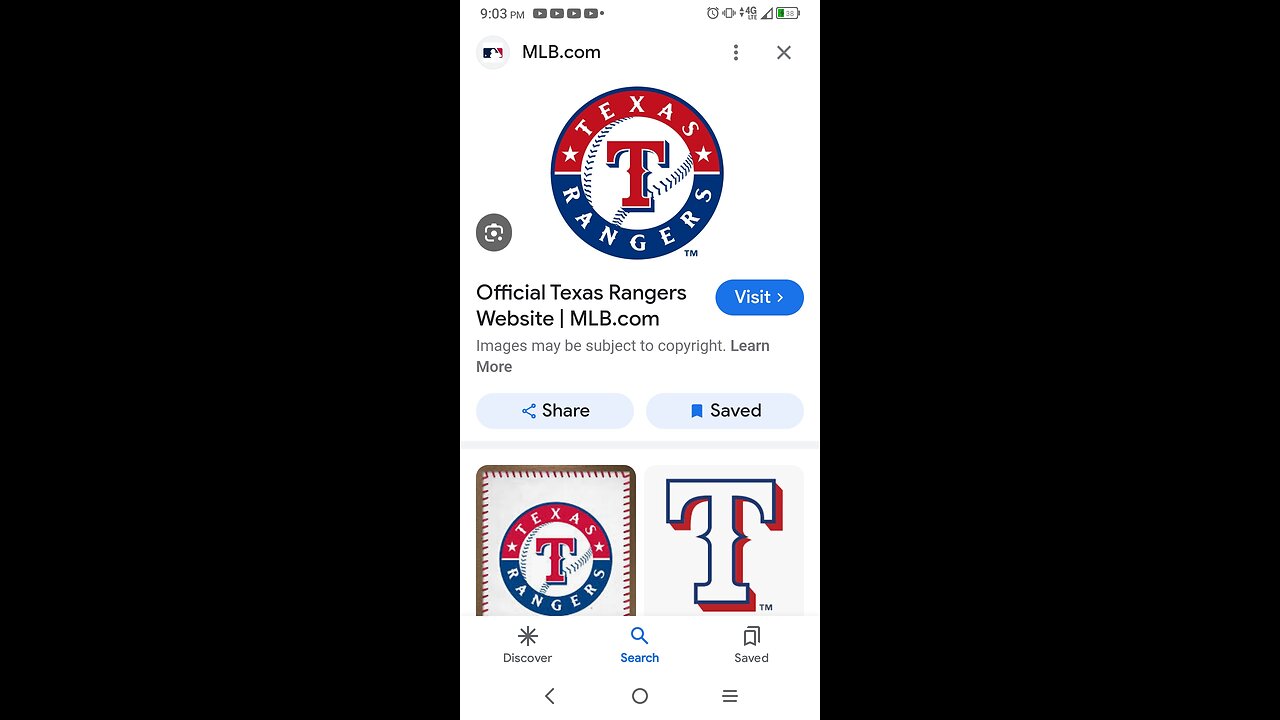The height and width of the screenshot is (720, 1280).
Task: Close the image viewer
Action: 784,53
